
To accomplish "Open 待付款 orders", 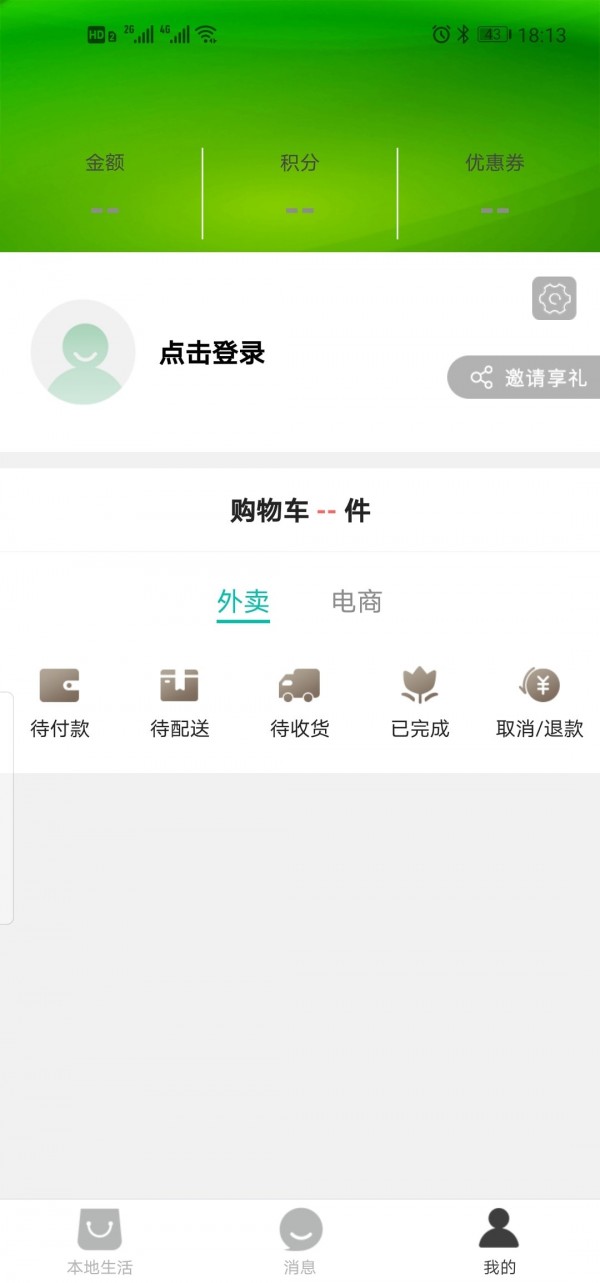I will (60, 704).
